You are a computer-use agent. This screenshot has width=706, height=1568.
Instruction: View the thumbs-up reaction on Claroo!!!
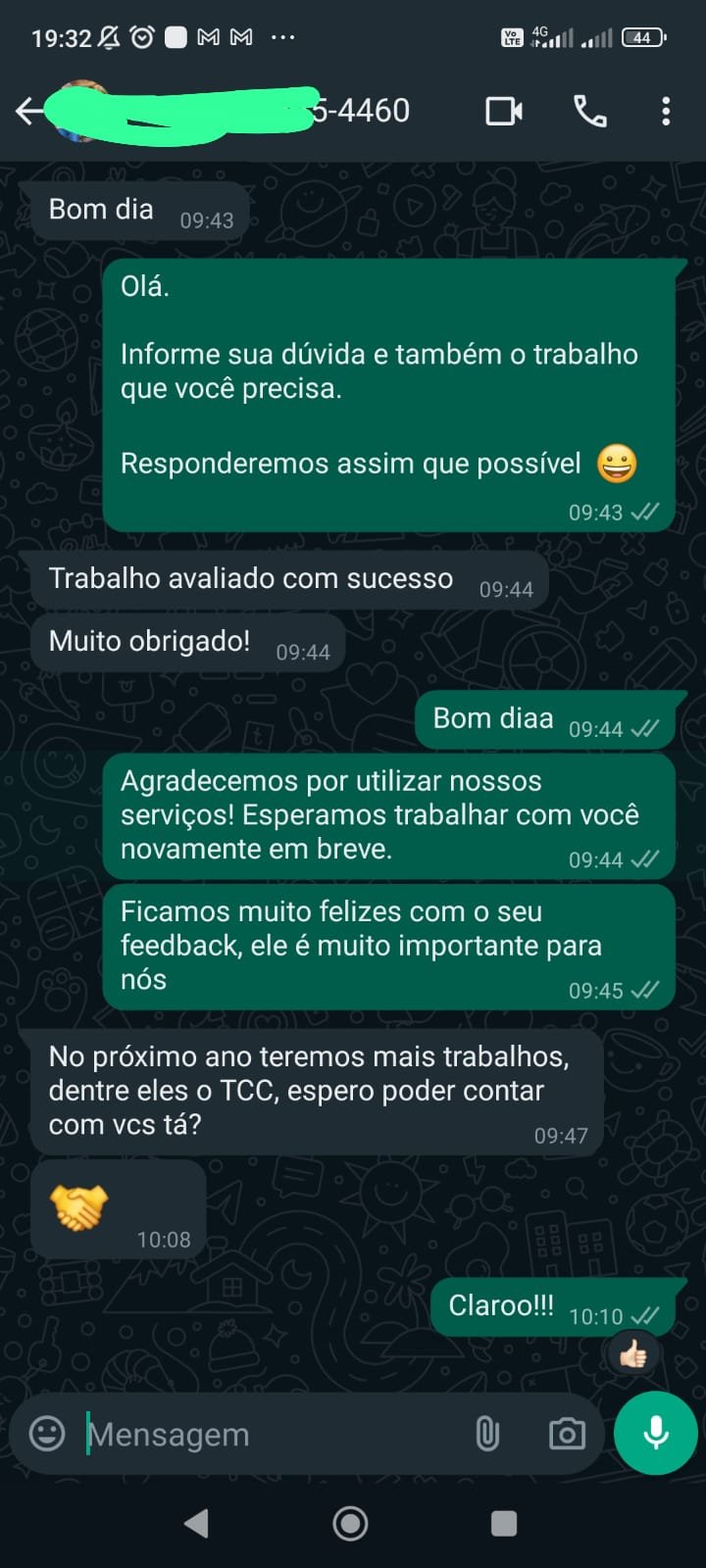click(633, 1354)
